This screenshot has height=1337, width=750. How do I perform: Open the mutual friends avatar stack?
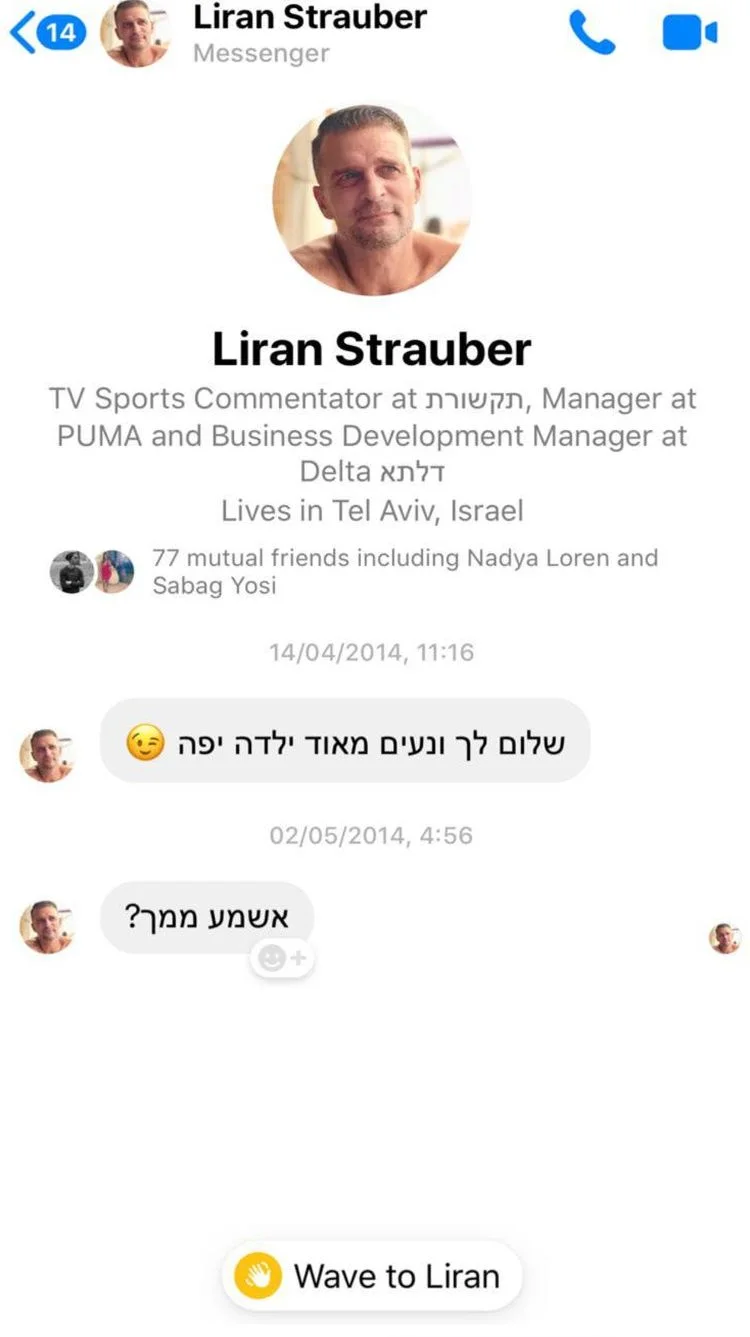[x=90, y=571]
